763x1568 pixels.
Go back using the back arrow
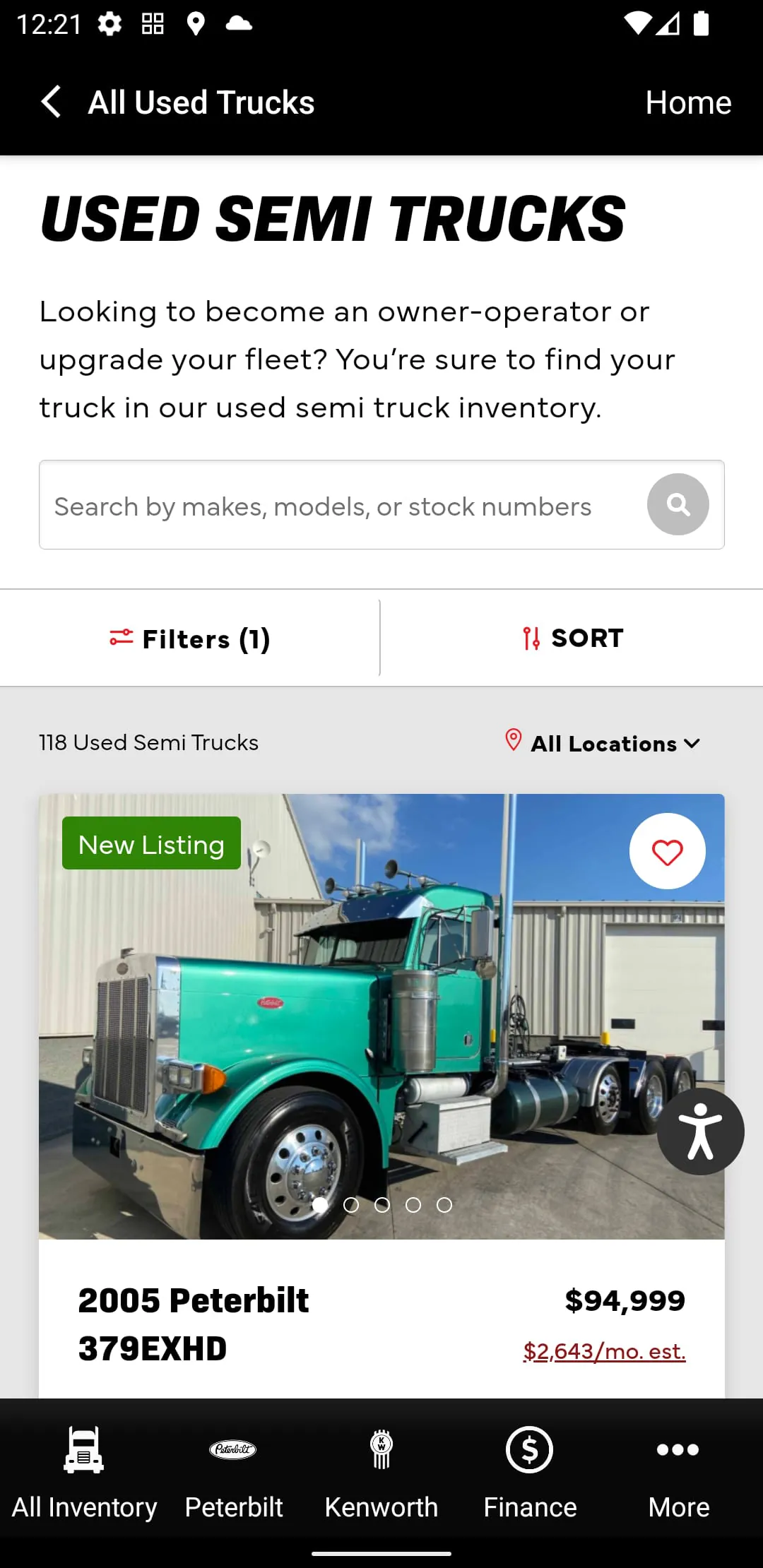pos(49,102)
